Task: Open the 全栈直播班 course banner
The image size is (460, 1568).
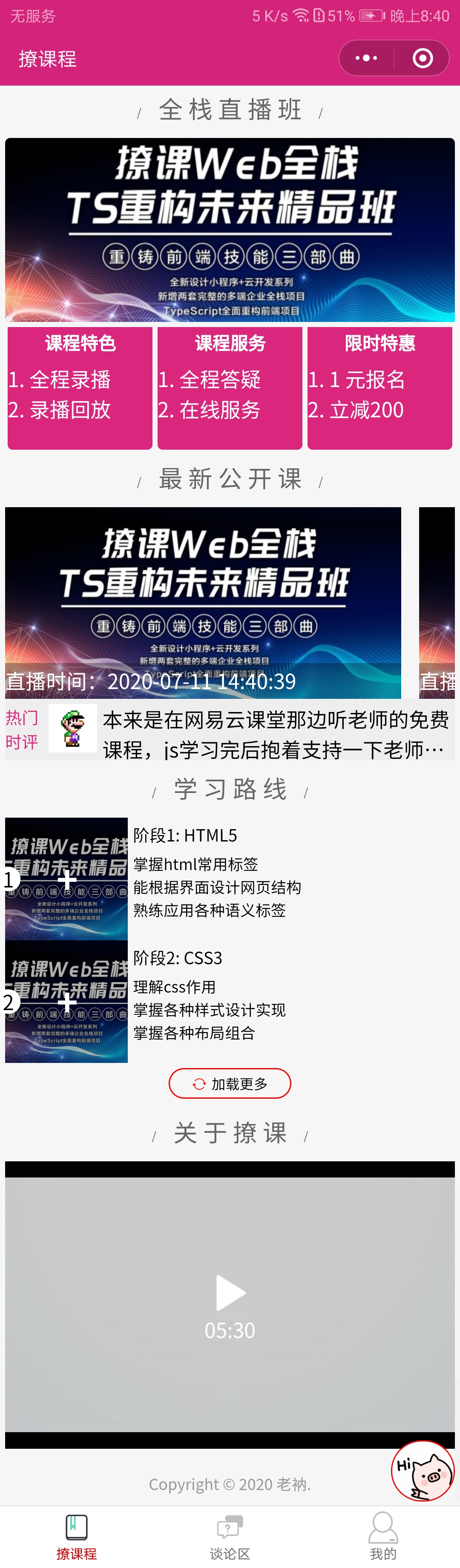Action: tap(230, 230)
